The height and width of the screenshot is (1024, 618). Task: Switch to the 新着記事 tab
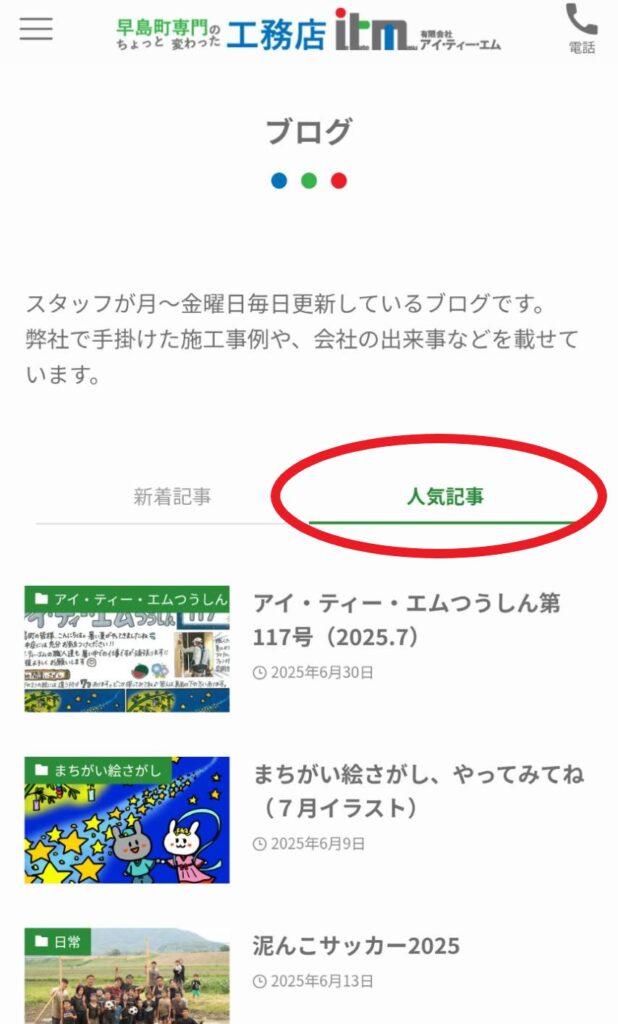click(x=172, y=497)
